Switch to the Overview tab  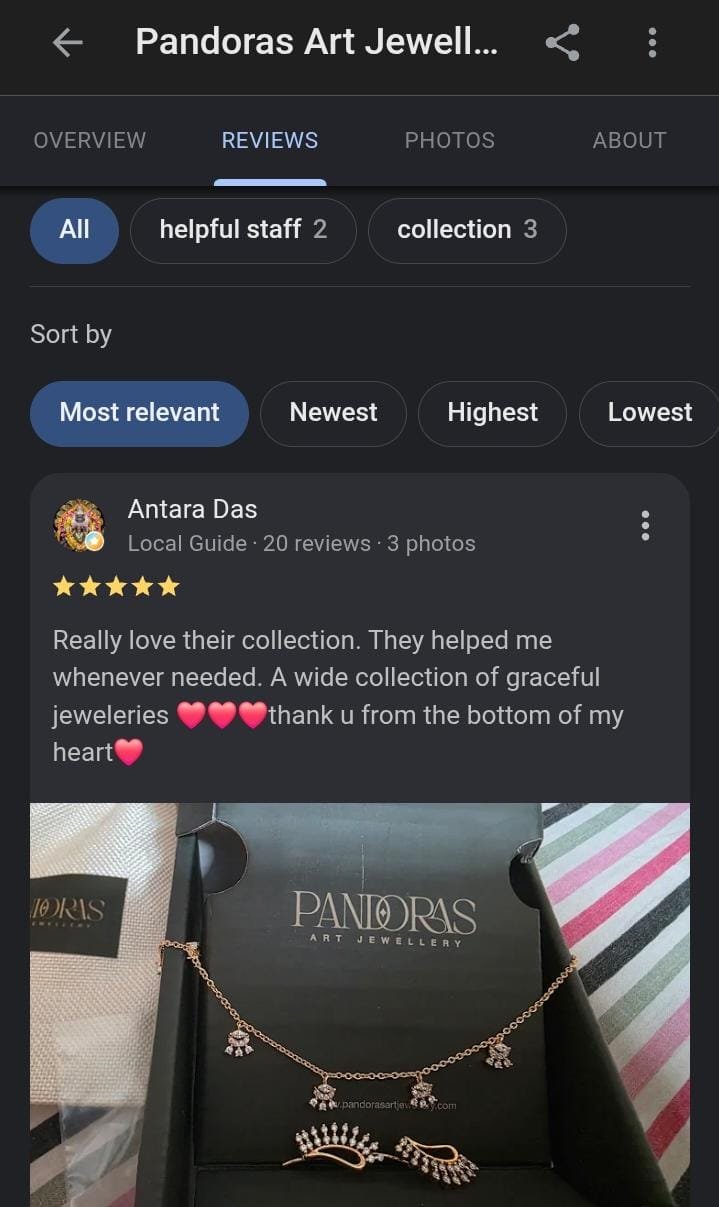tap(90, 140)
